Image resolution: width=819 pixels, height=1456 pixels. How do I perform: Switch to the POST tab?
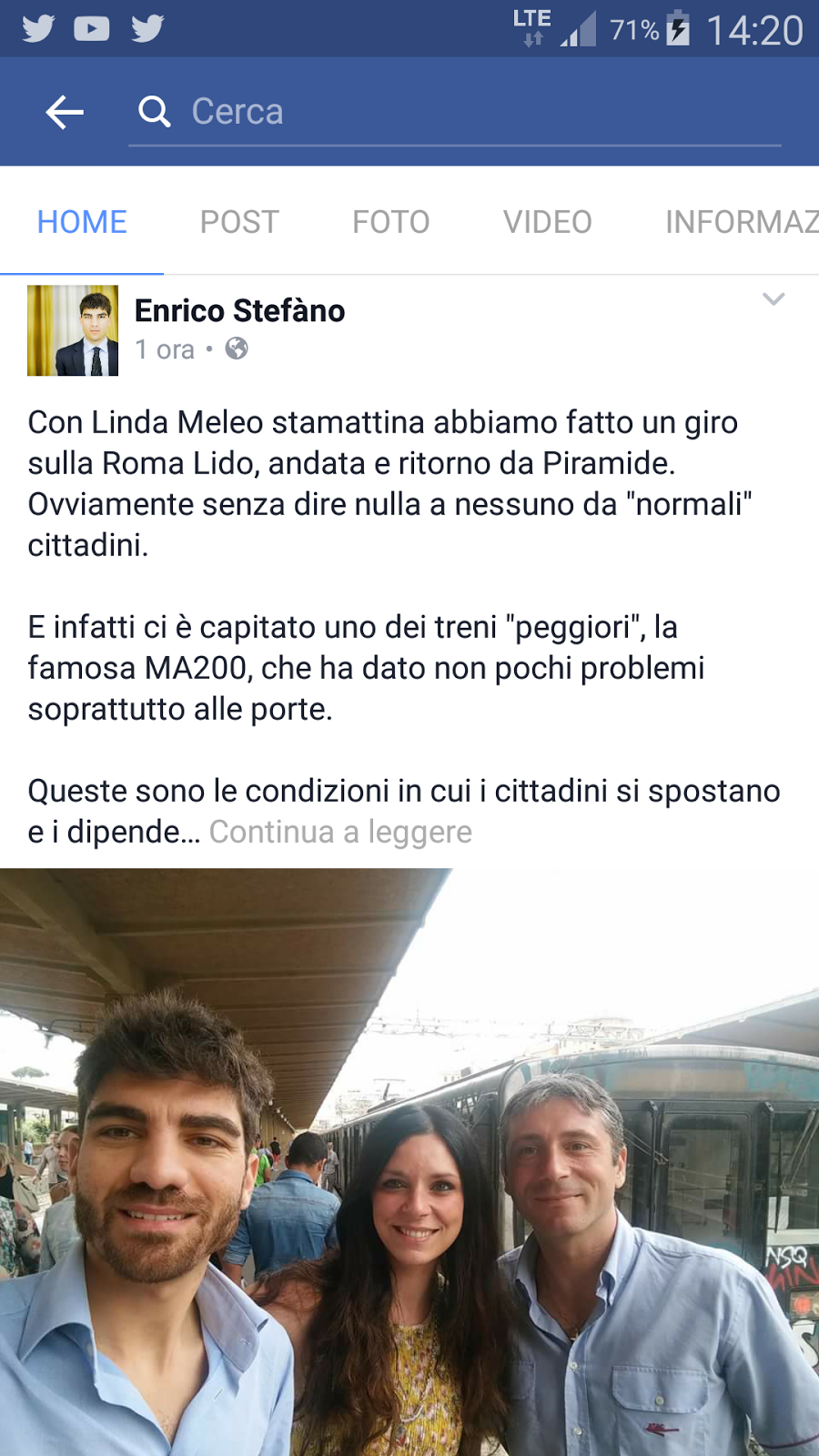(239, 222)
